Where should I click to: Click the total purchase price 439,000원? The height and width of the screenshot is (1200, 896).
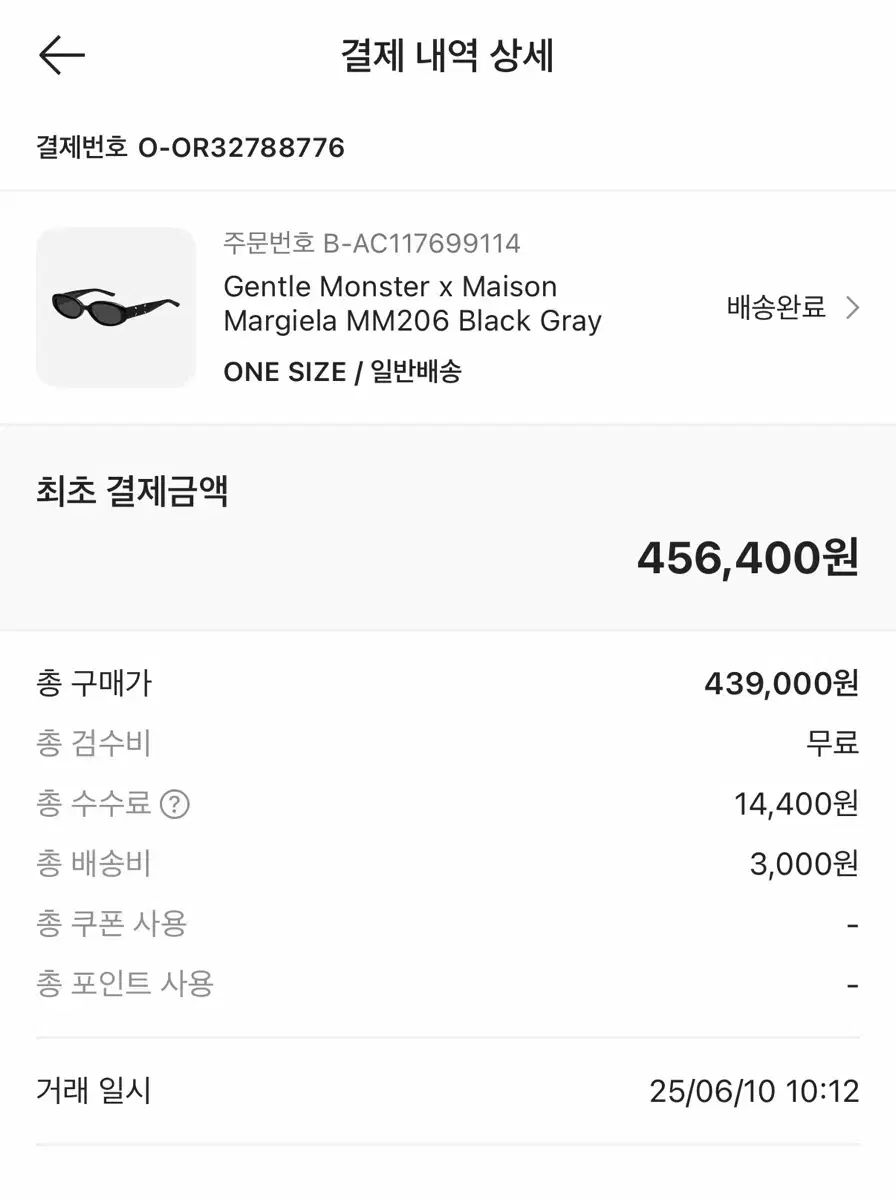783,683
